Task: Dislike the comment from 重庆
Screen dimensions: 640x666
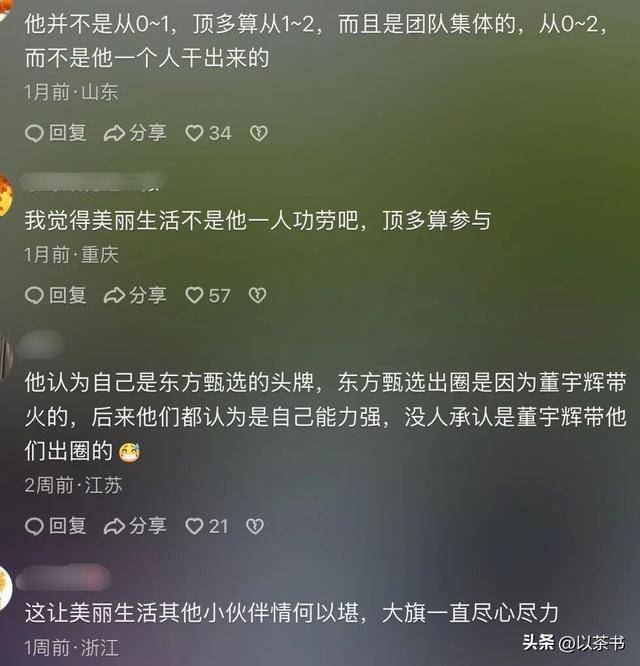Action: pos(258,295)
